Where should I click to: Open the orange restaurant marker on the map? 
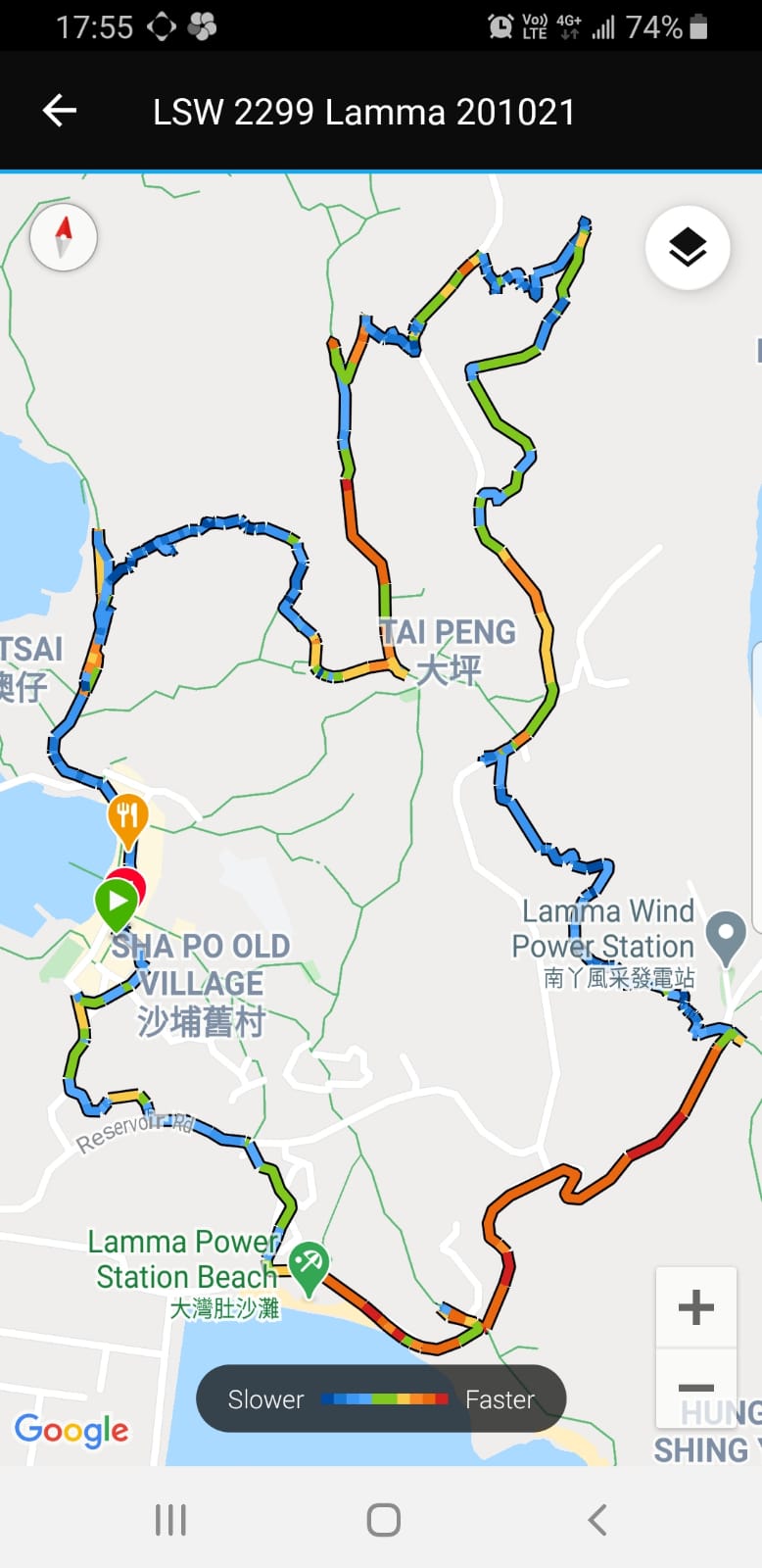coord(127,817)
